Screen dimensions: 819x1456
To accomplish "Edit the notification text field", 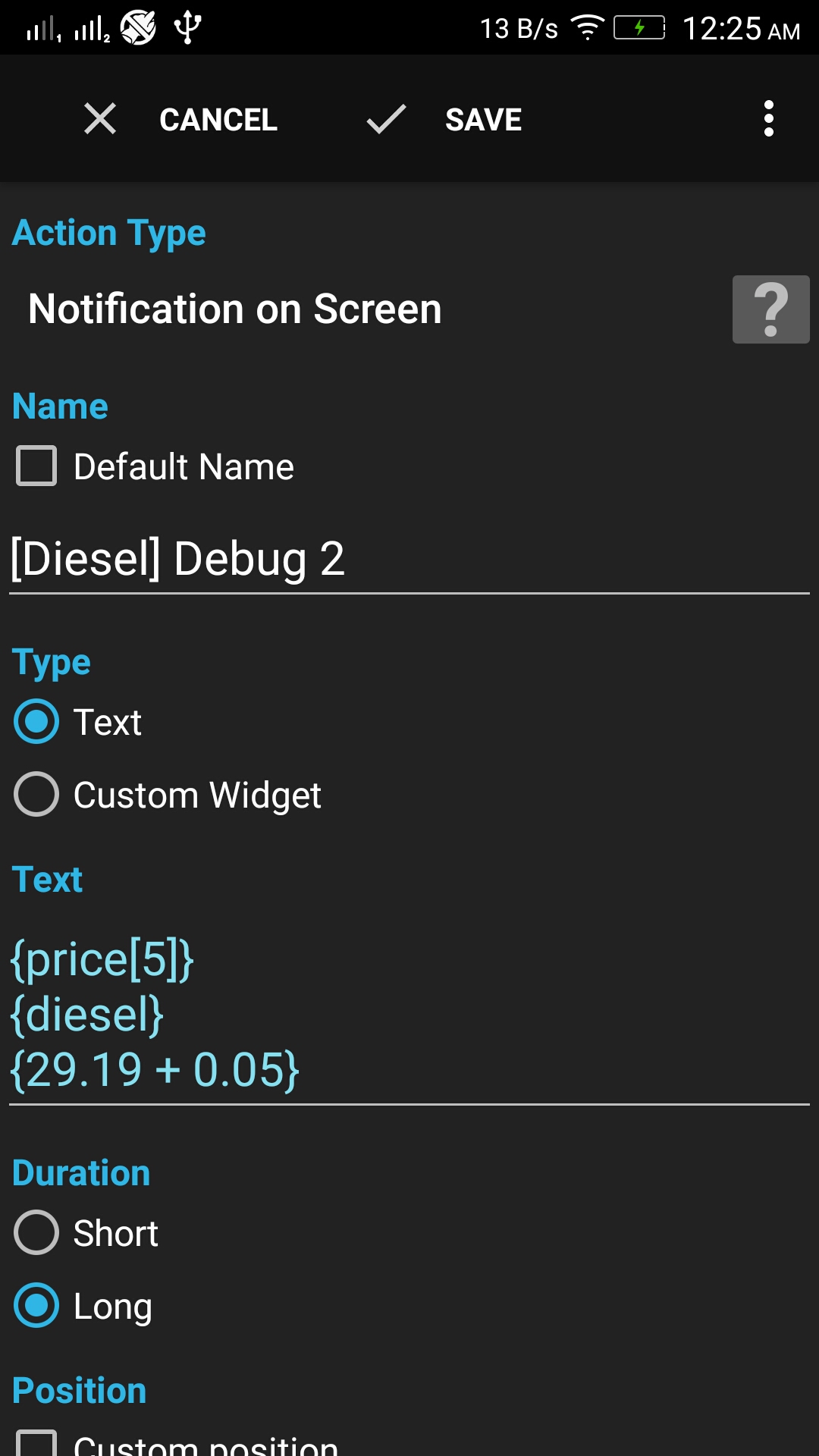I will pyautogui.click(x=409, y=1015).
